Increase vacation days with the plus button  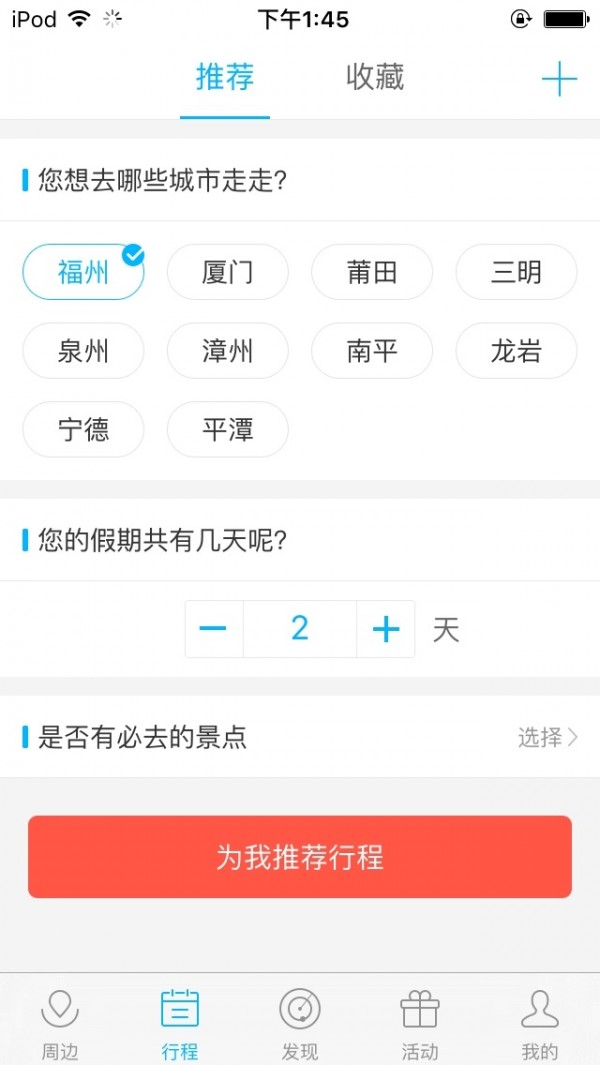click(386, 629)
